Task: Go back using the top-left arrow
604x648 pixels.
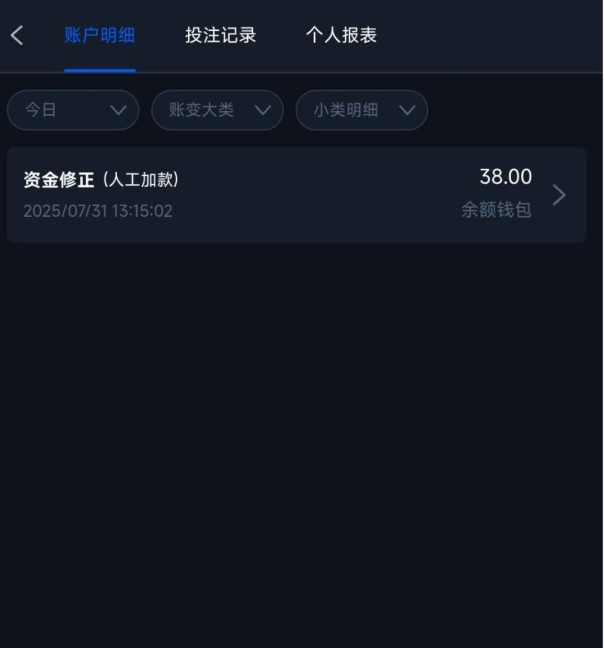Action: tap(17, 36)
